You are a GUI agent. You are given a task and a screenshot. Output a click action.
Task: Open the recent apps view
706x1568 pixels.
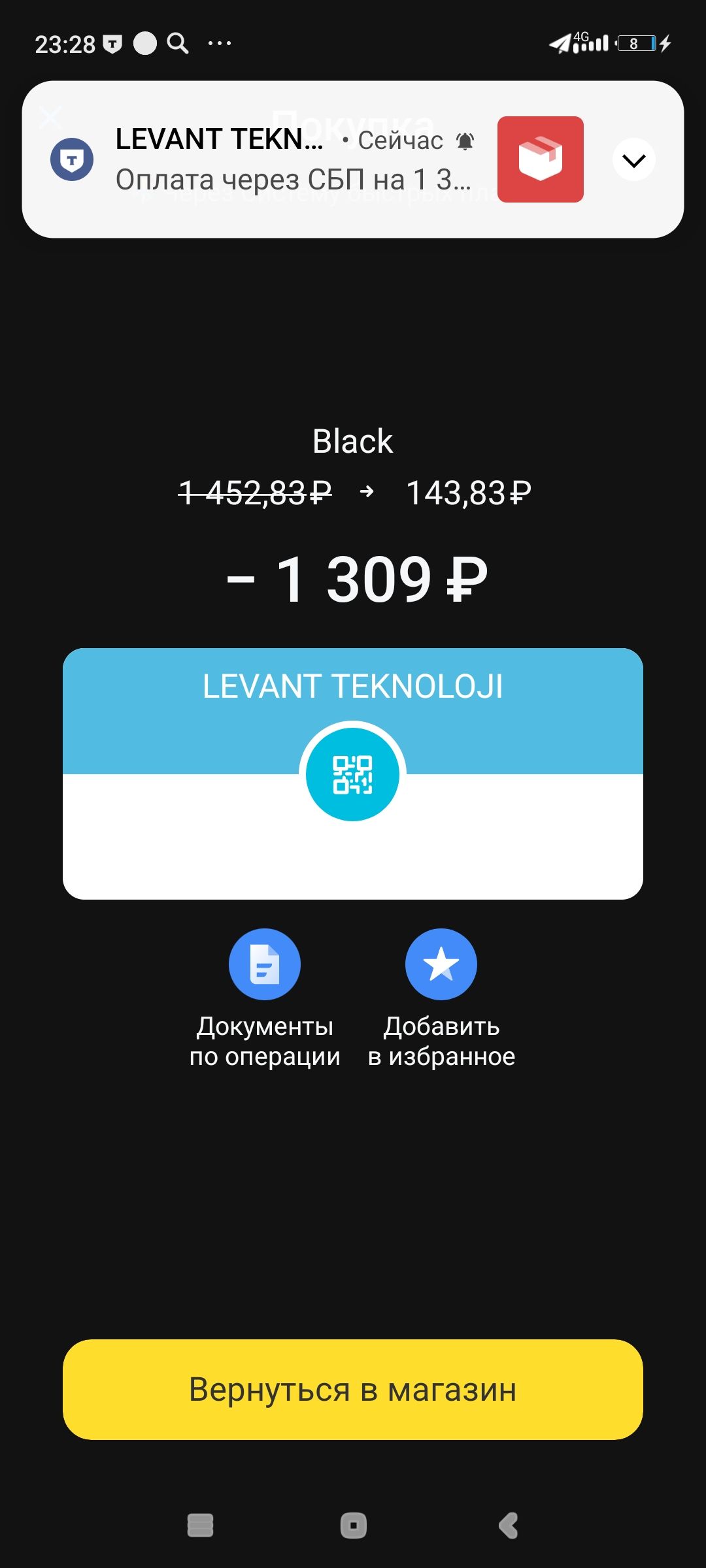(200, 1526)
